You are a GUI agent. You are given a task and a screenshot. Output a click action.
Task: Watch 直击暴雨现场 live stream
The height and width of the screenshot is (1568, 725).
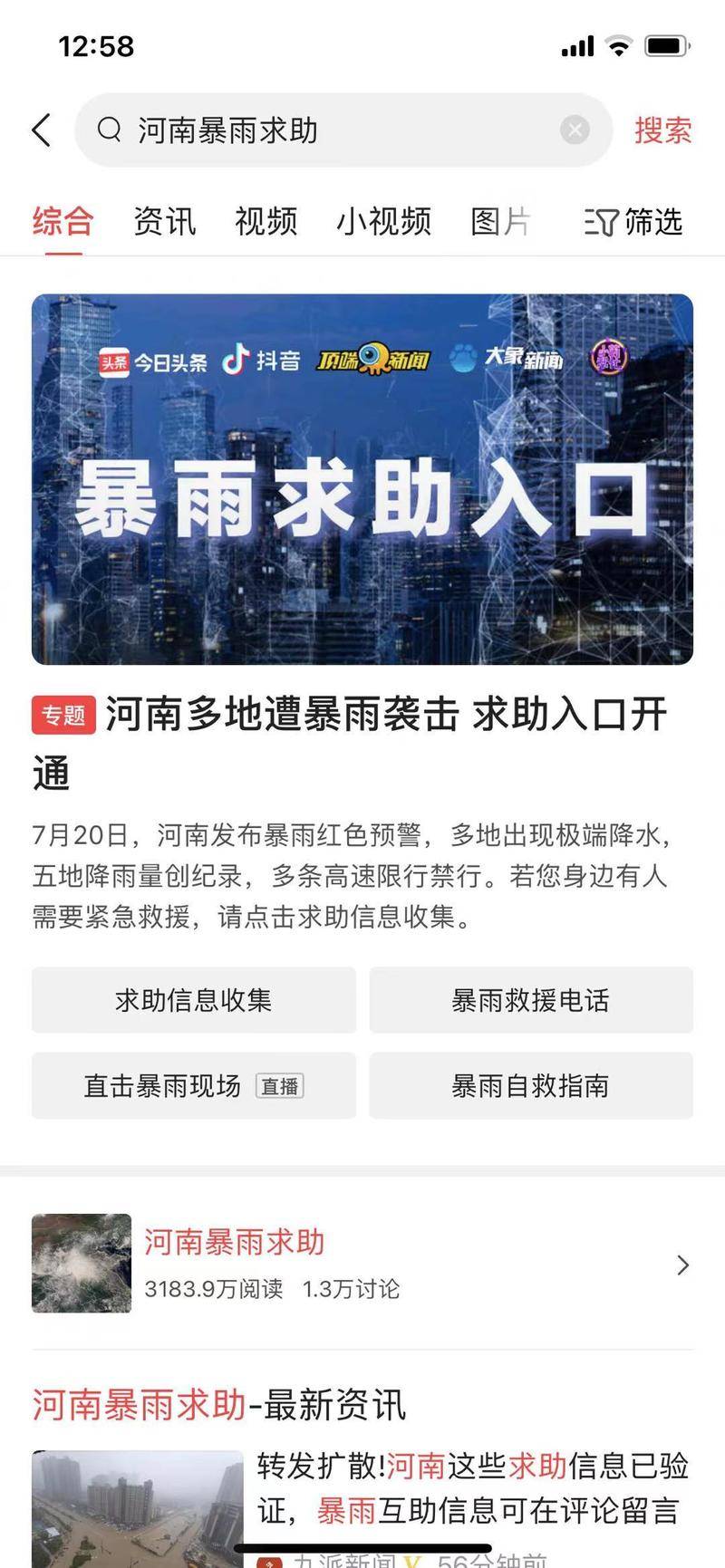point(193,1085)
